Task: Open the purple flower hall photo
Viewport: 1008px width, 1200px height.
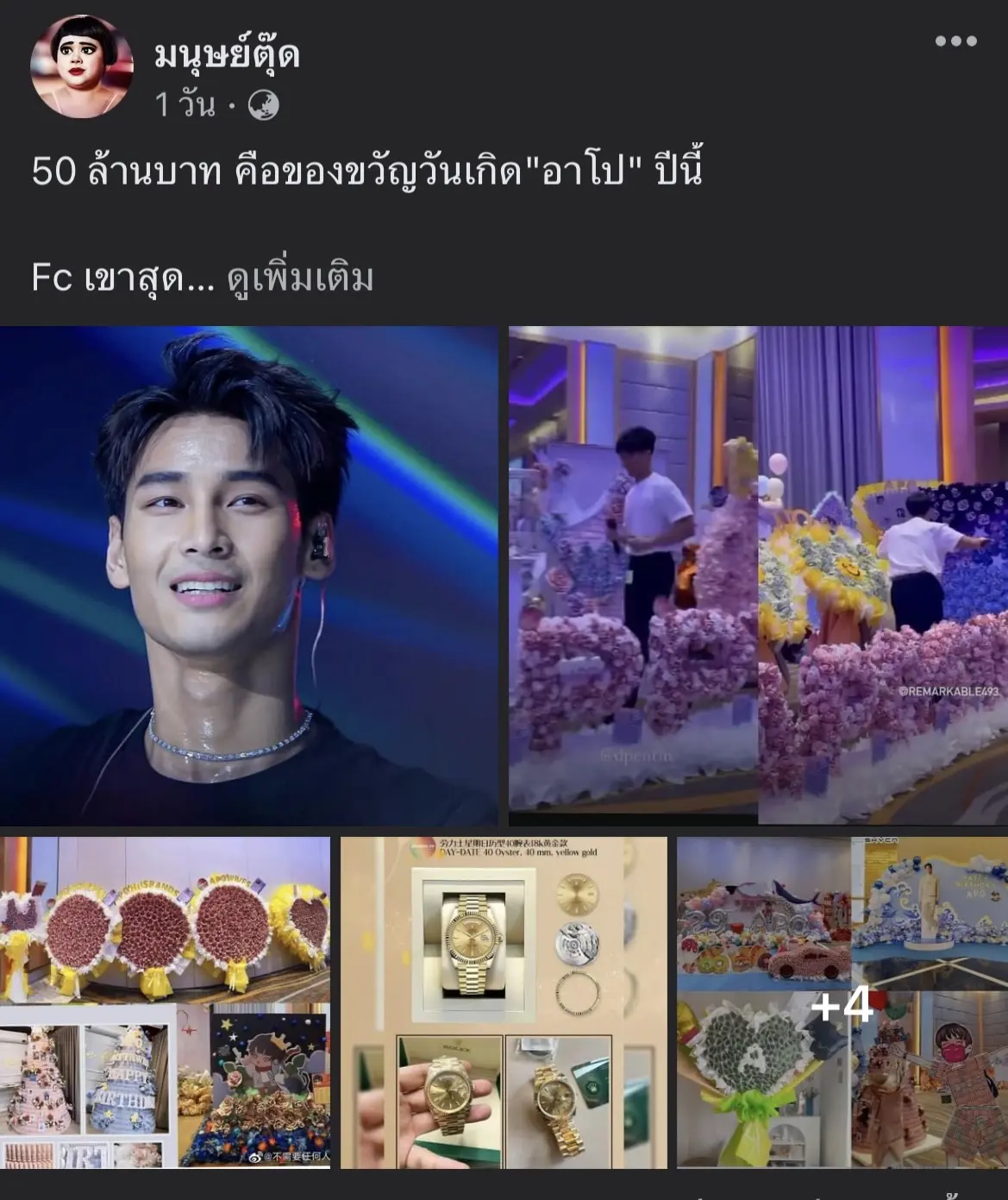Action: coord(757,575)
